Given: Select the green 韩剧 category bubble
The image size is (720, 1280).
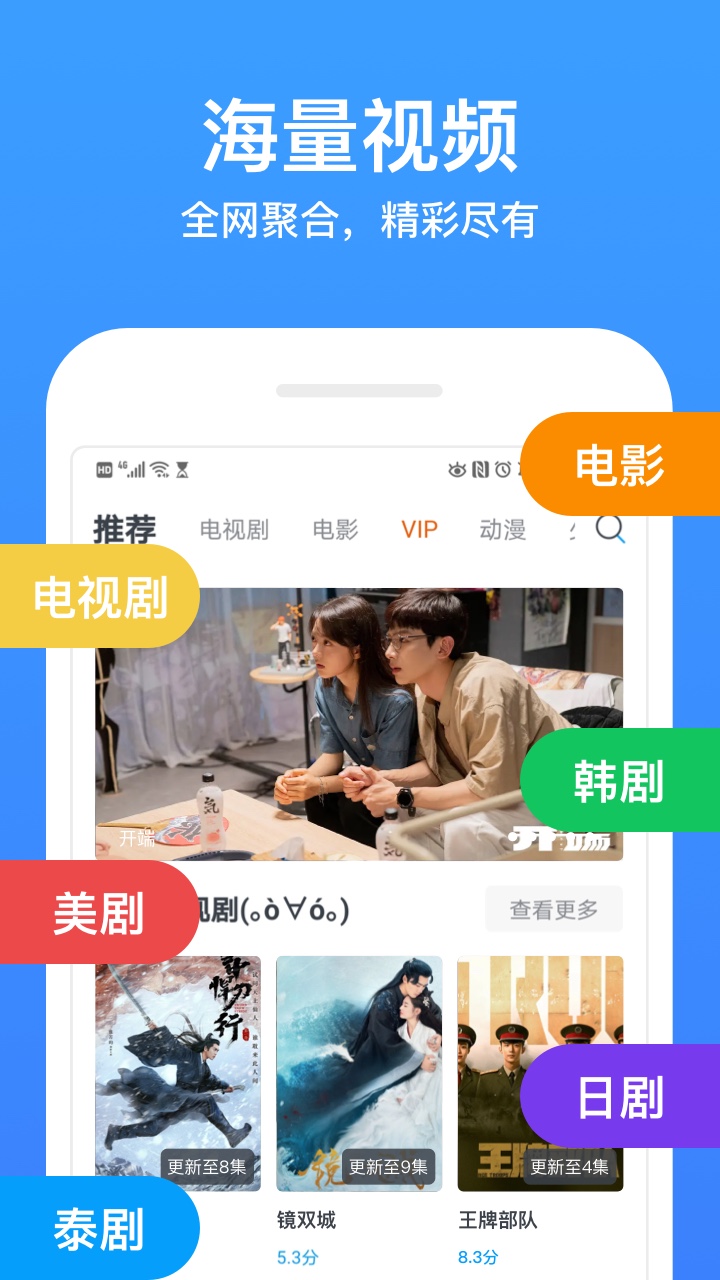Looking at the screenshot, I should click(x=618, y=783).
